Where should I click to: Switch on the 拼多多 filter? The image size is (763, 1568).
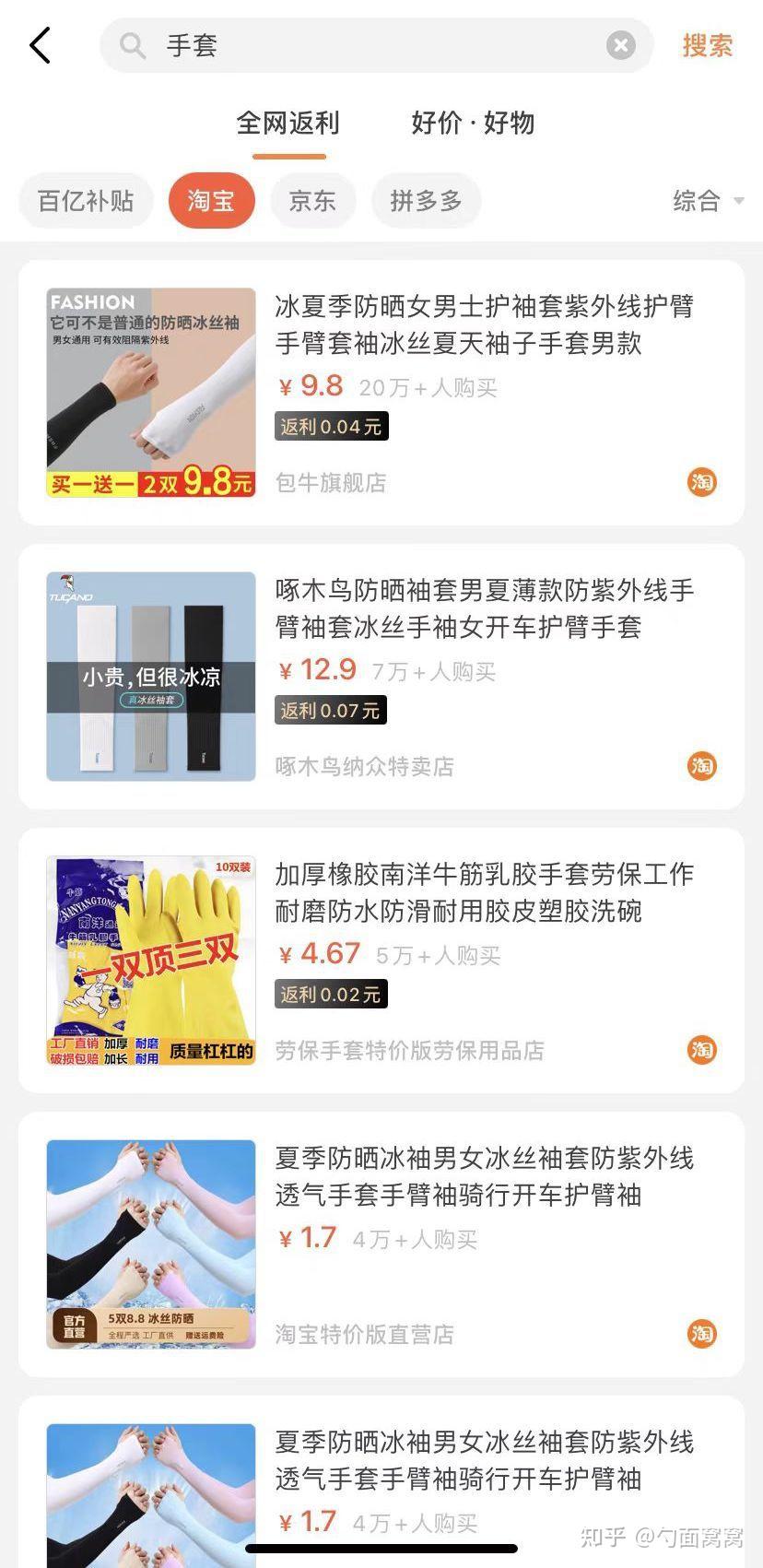(x=426, y=200)
